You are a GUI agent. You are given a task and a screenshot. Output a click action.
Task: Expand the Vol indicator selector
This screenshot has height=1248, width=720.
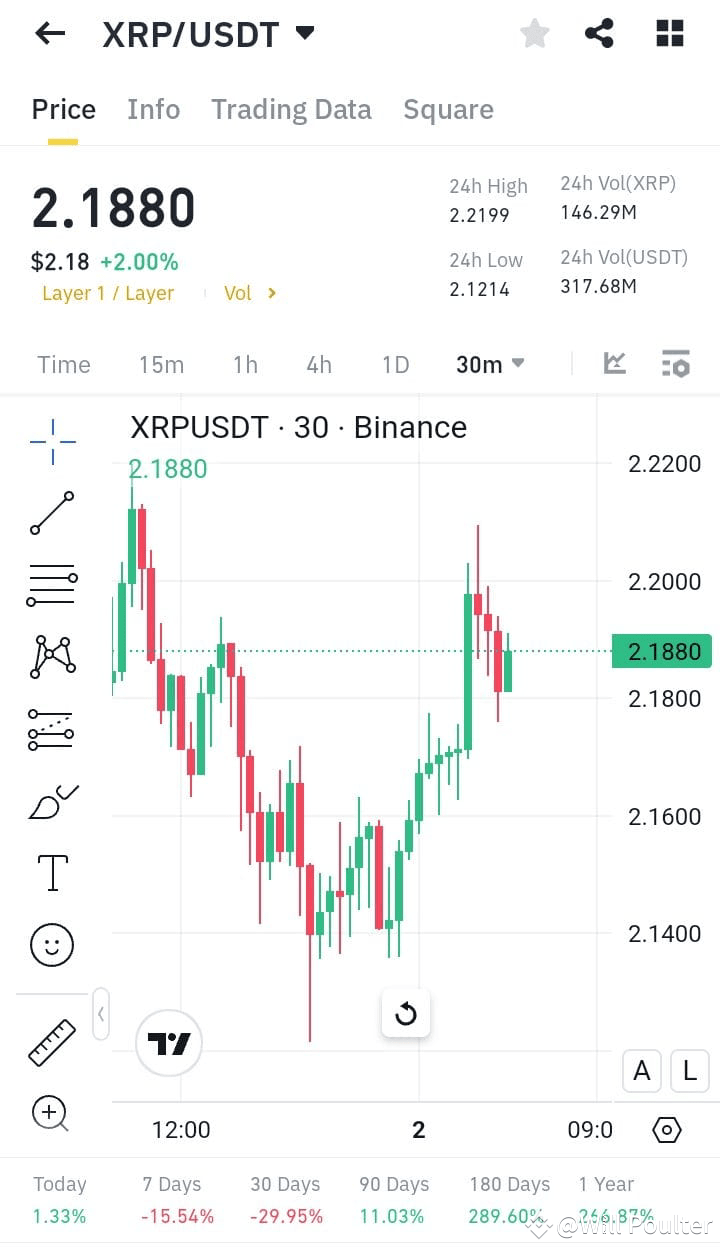tap(249, 294)
